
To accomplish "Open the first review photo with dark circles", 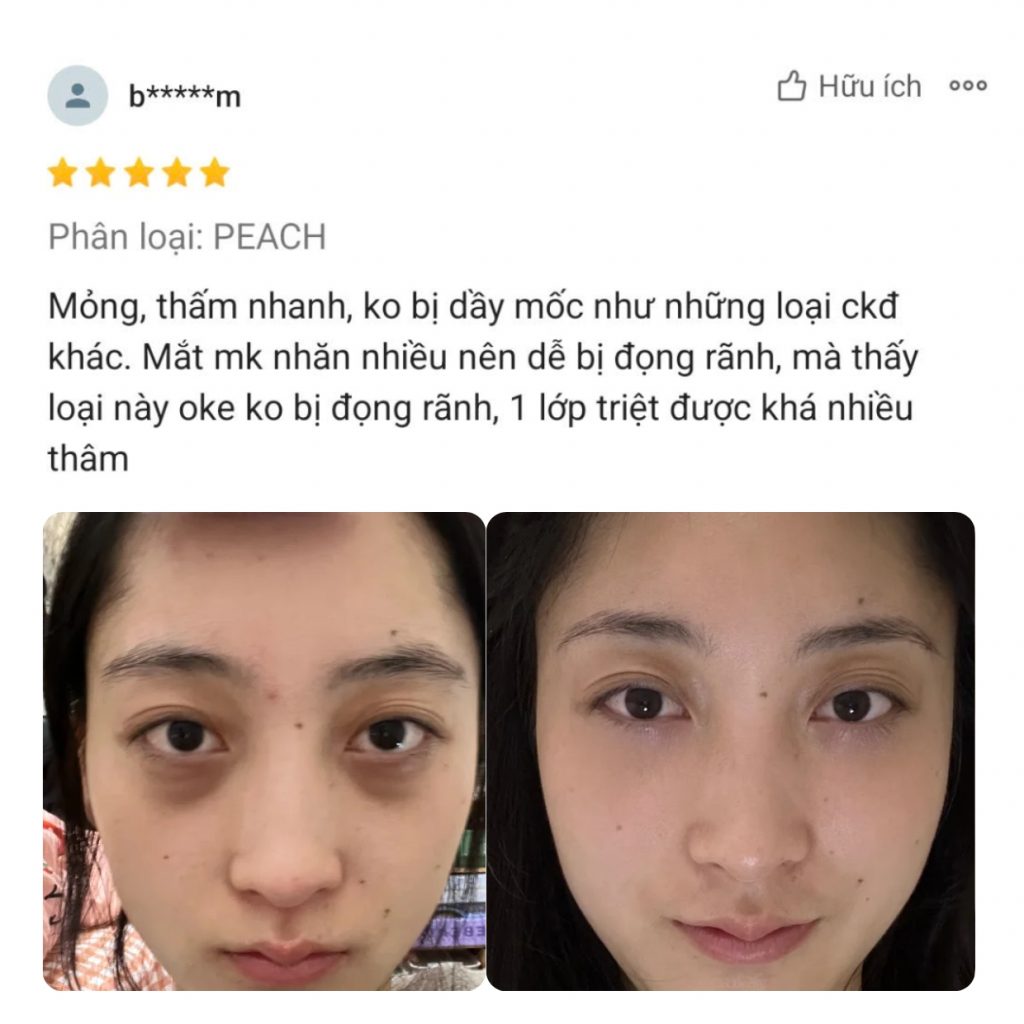I will point(263,751).
